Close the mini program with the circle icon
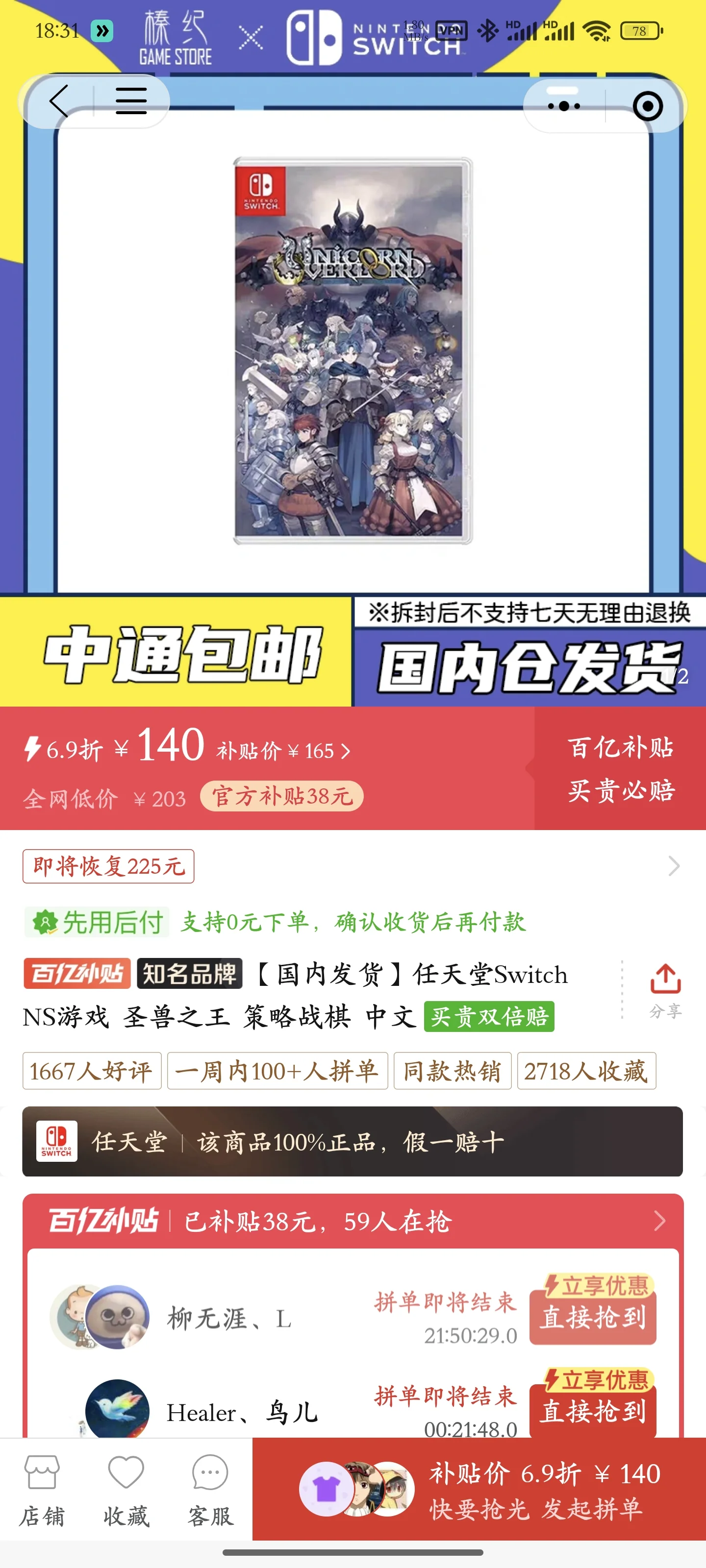706x1568 pixels. tap(647, 106)
